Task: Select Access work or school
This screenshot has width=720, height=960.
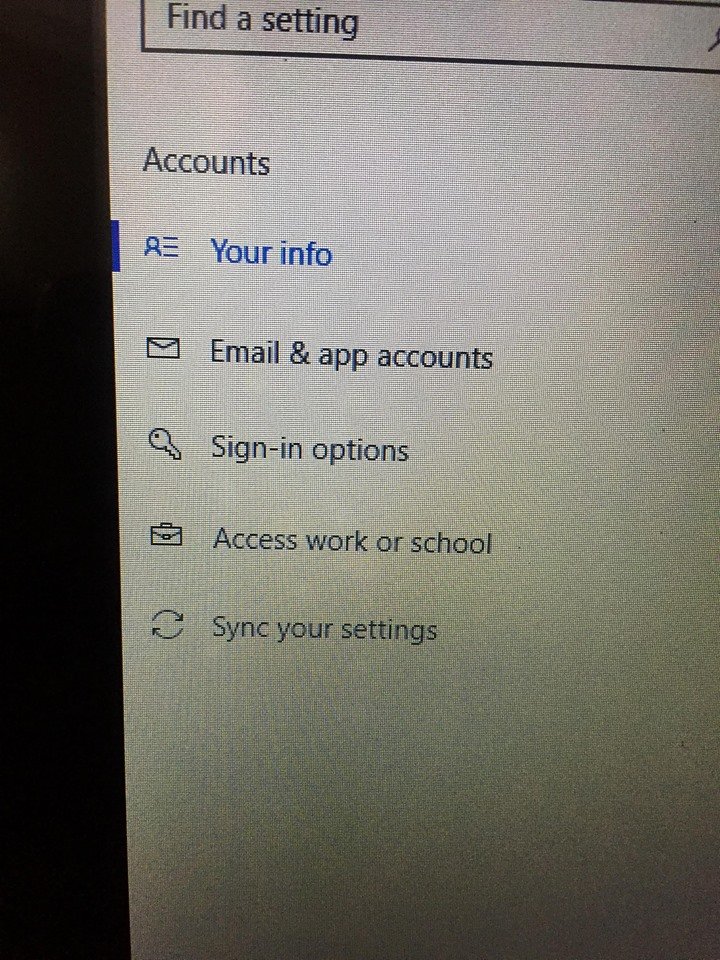Action: coord(351,541)
